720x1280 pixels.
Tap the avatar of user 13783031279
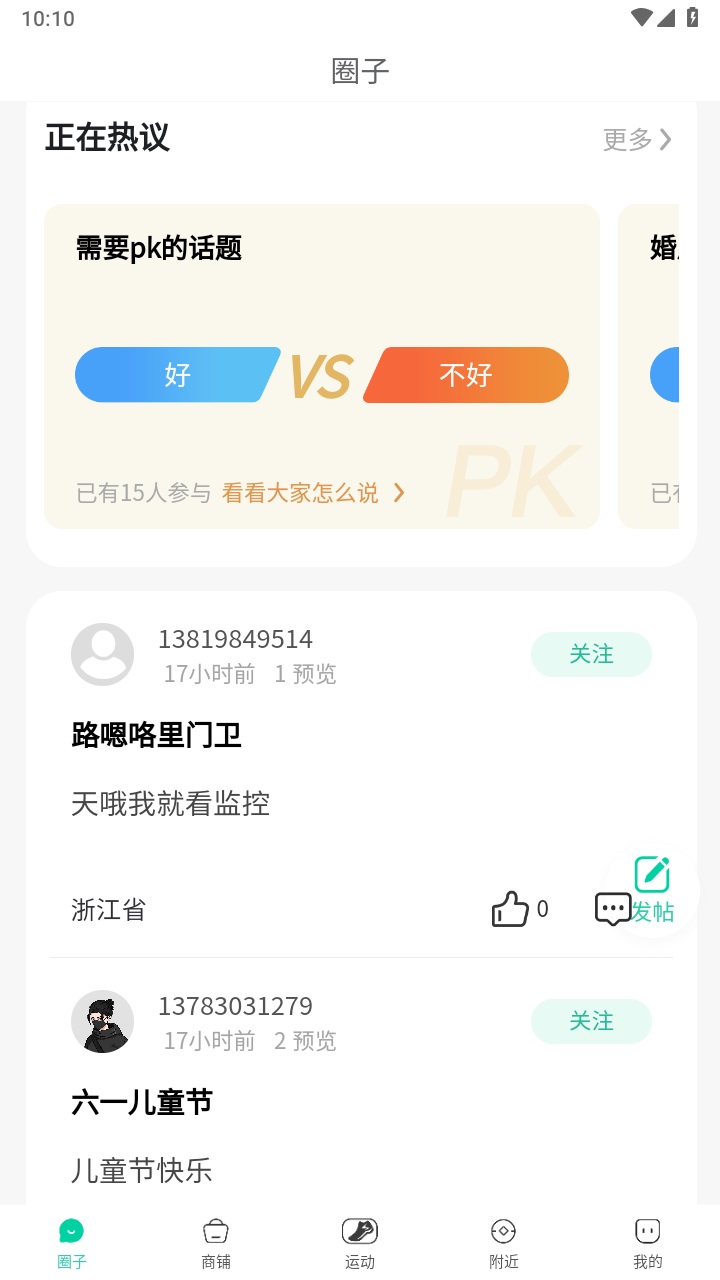pyautogui.click(x=102, y=1021)
